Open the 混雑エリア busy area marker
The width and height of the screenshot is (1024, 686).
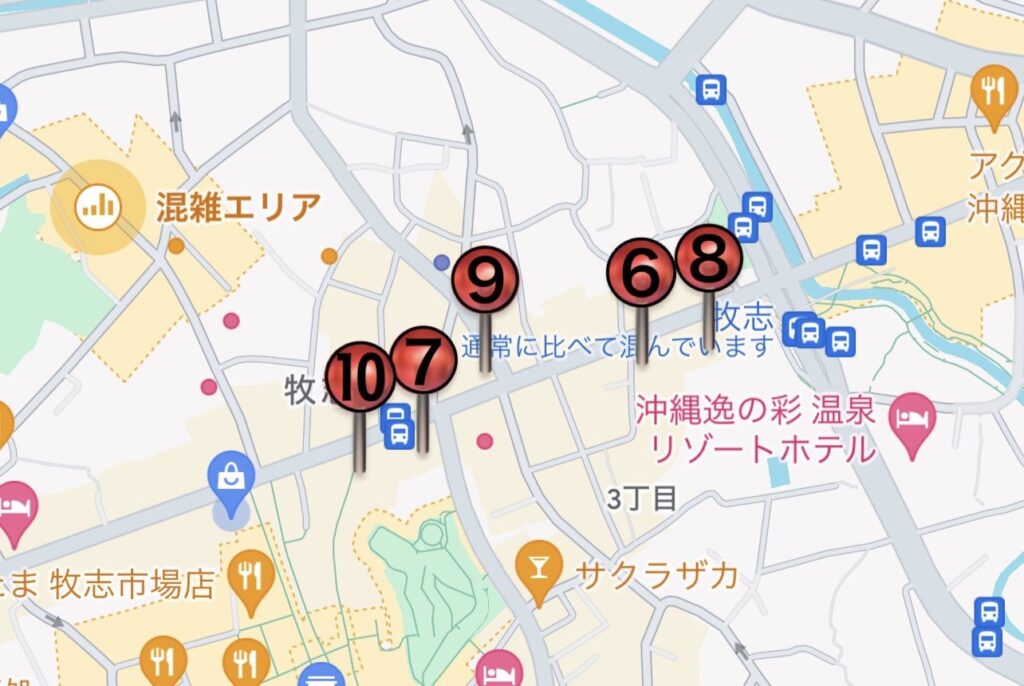point(98,207)
